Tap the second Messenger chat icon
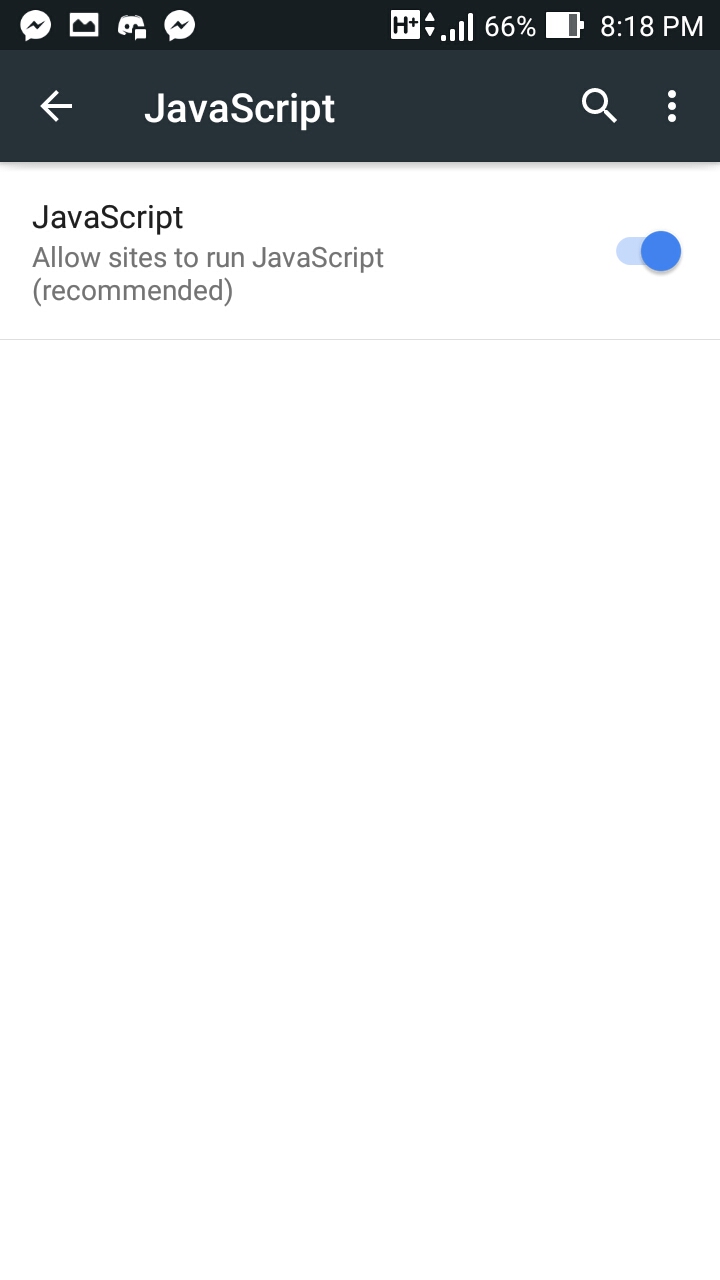This screenshot has height=1280, width=720. (x=179, y=25)
